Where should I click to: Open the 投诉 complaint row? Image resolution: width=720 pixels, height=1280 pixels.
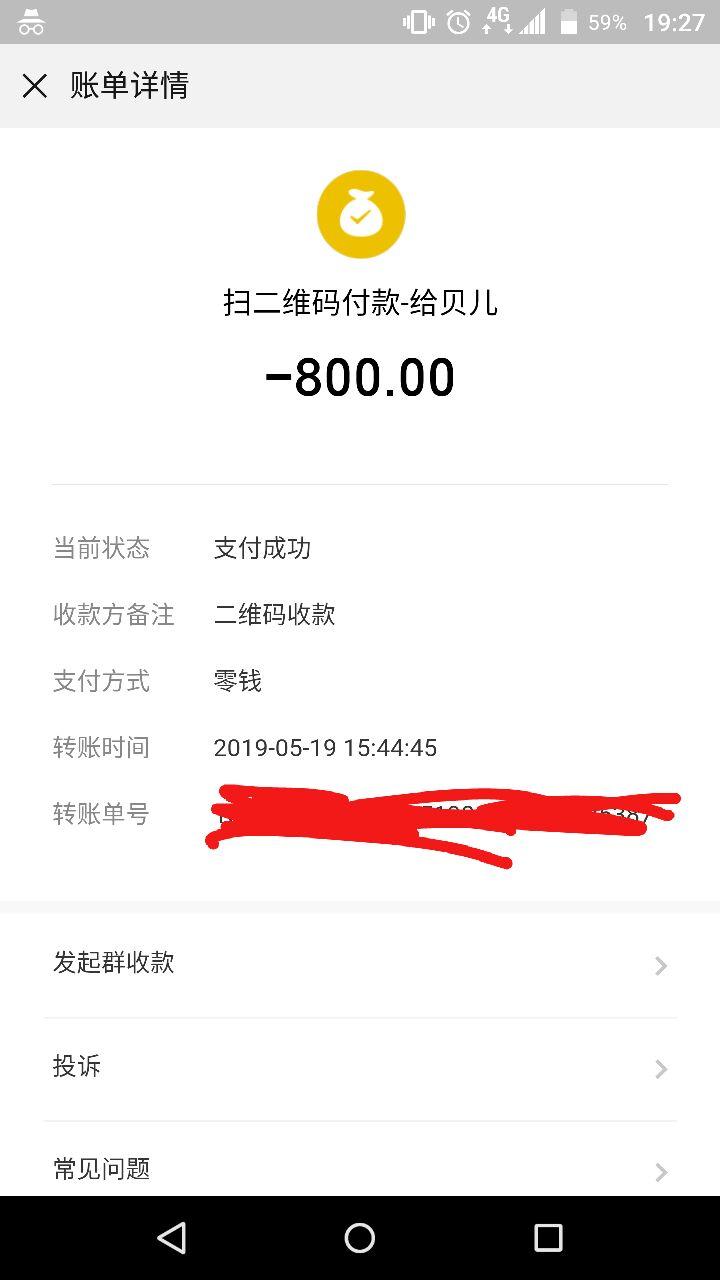360,1067
